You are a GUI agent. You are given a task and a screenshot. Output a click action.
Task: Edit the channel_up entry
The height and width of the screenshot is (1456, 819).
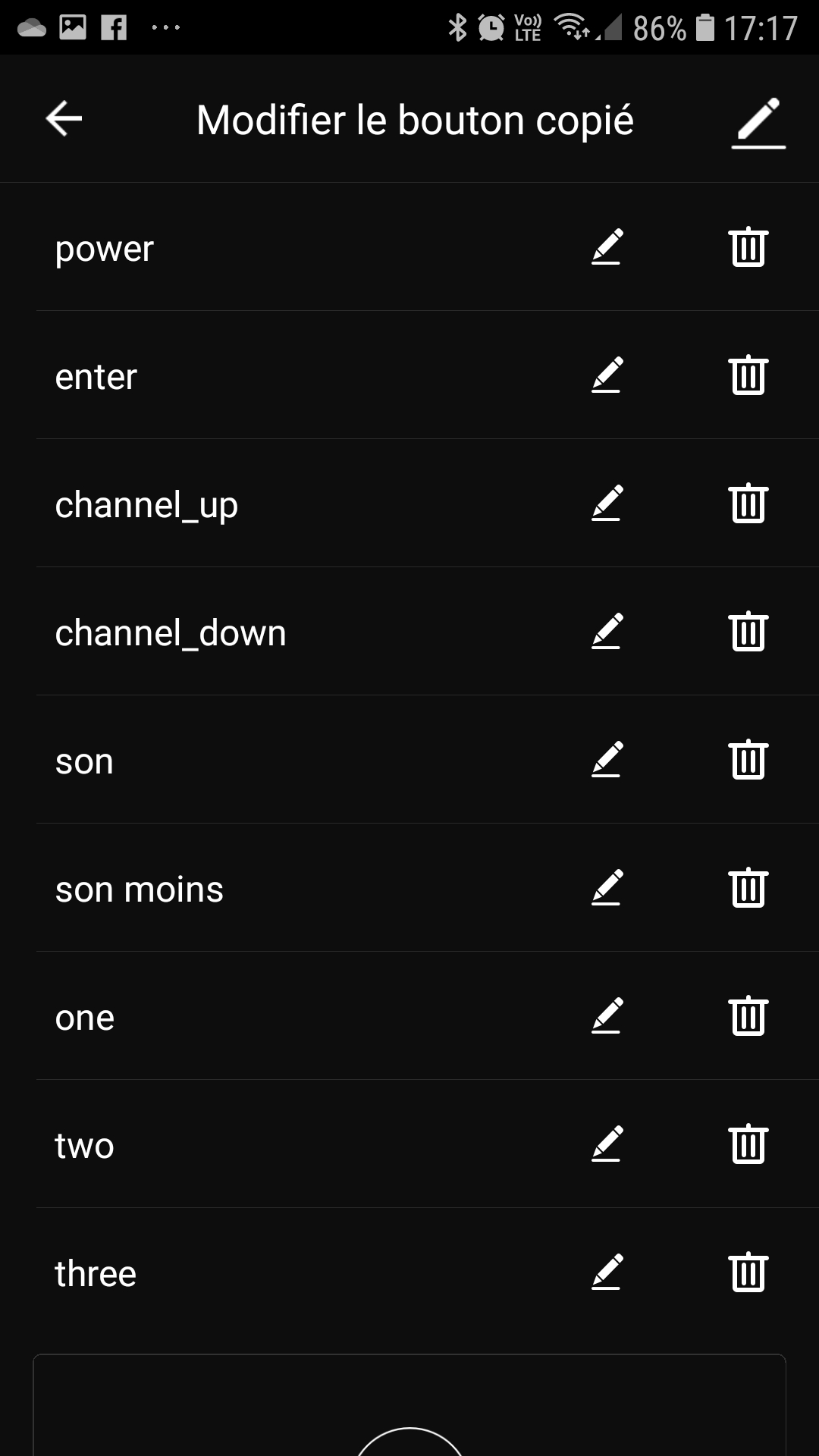click(607, 504)
